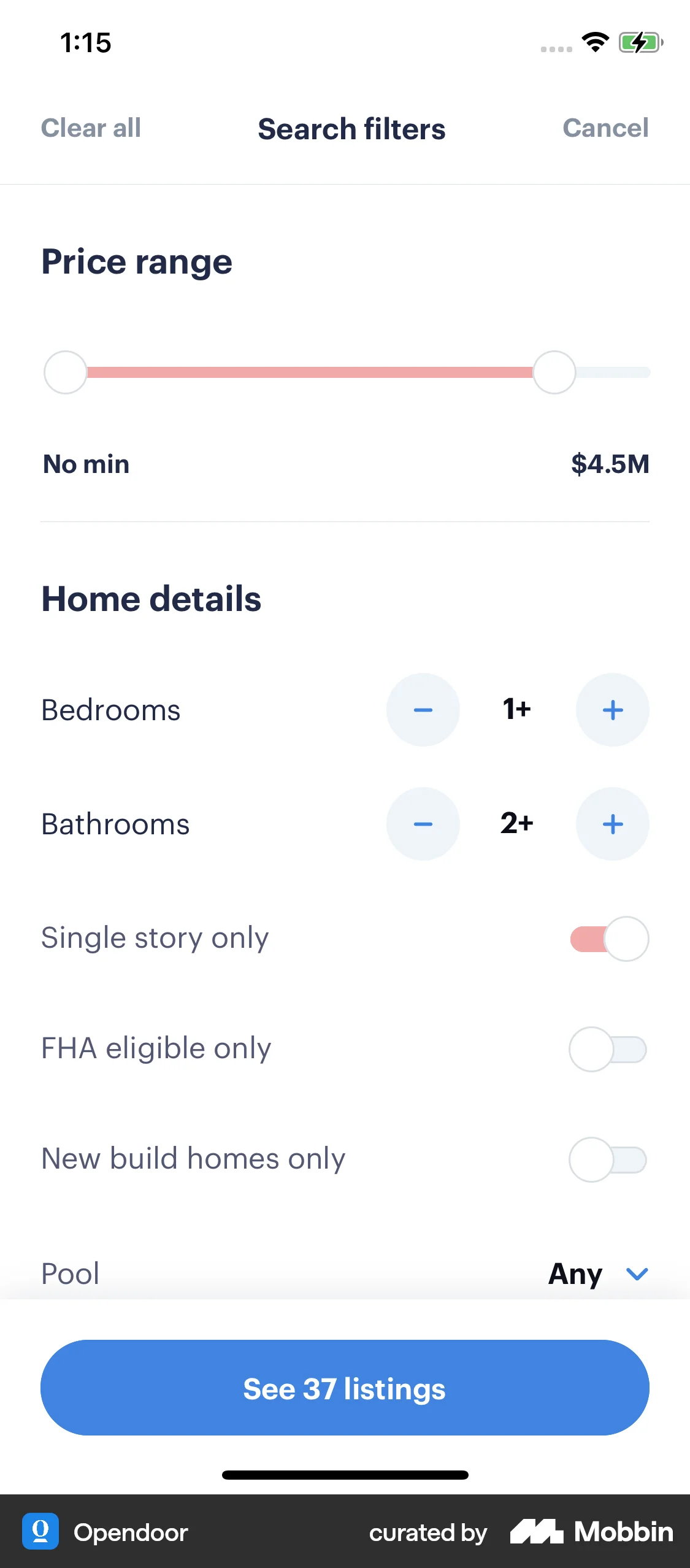Screen dimensions: 690x1568
Task: Select the maximum price slider handle
Action: tap(555, 371)
